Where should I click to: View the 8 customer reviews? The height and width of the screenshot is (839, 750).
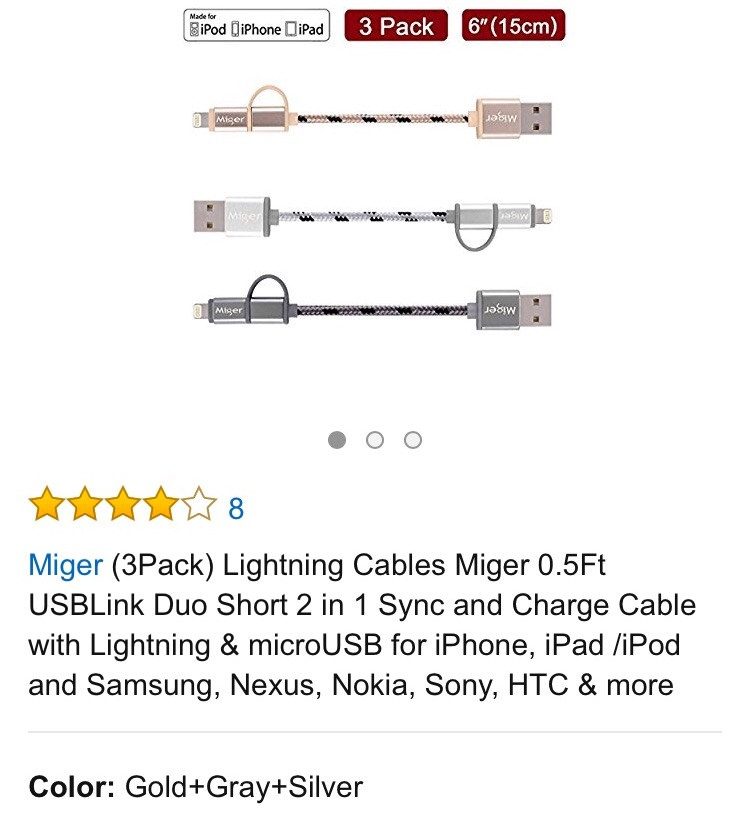[236, 508]
